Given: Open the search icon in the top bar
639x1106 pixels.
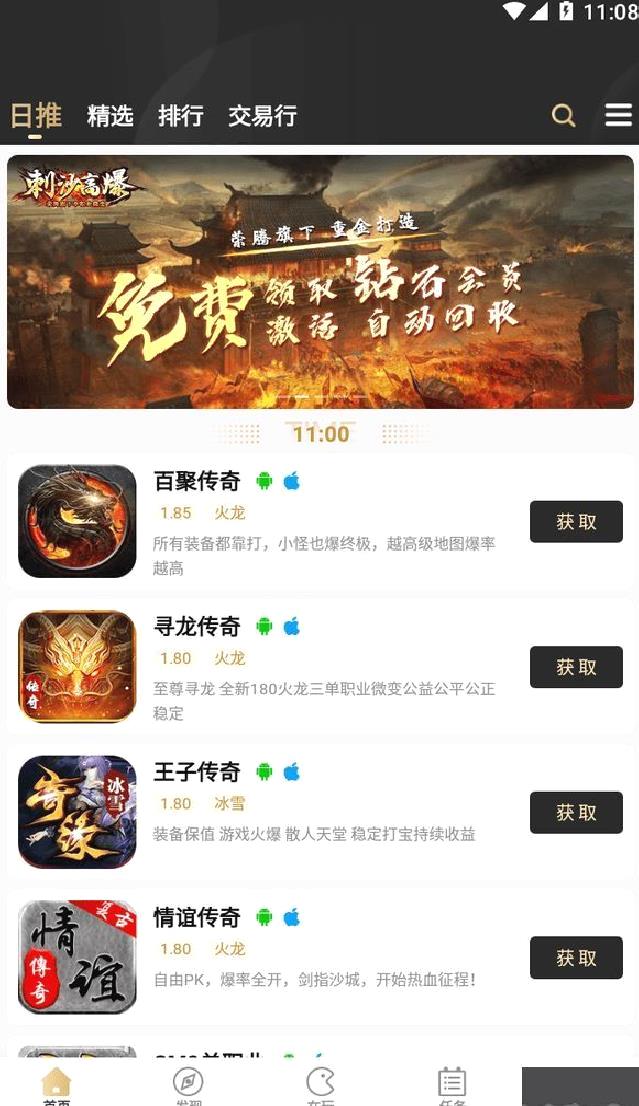Looking at the screenshot, I should (564, 116).
